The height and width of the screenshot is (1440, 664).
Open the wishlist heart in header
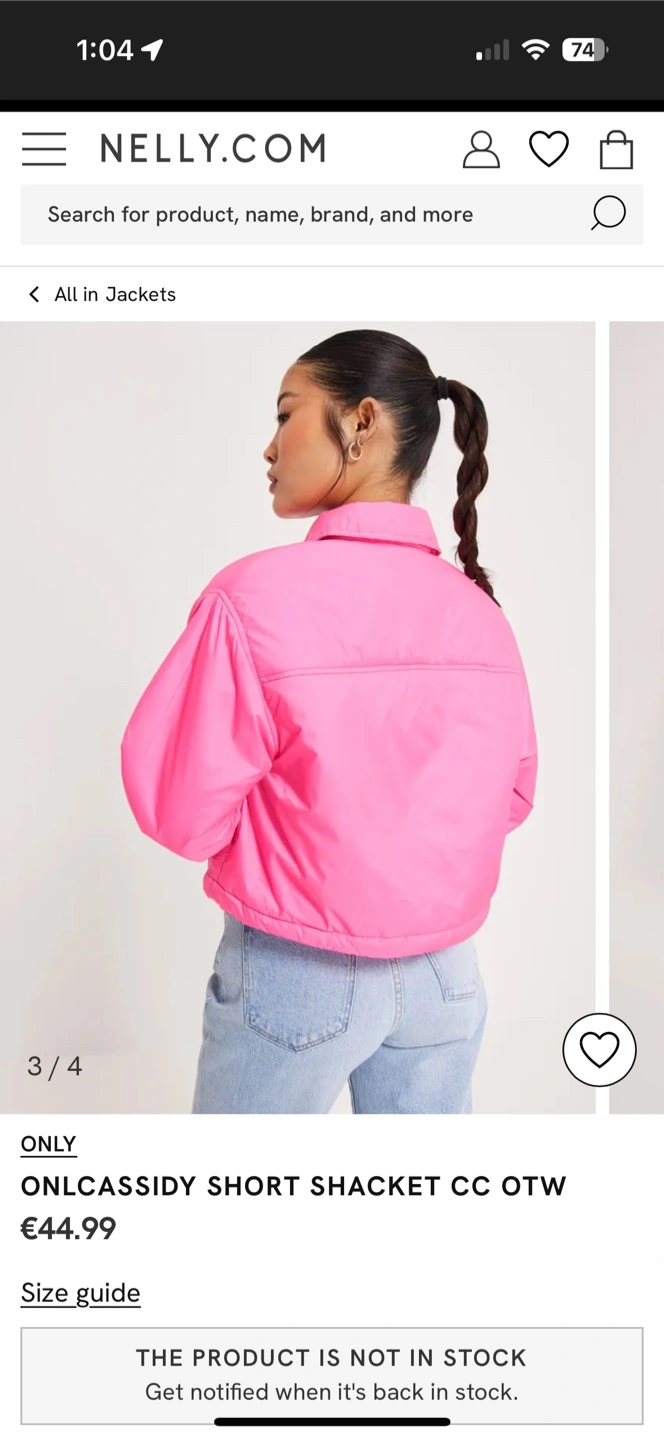pos(548,149)
